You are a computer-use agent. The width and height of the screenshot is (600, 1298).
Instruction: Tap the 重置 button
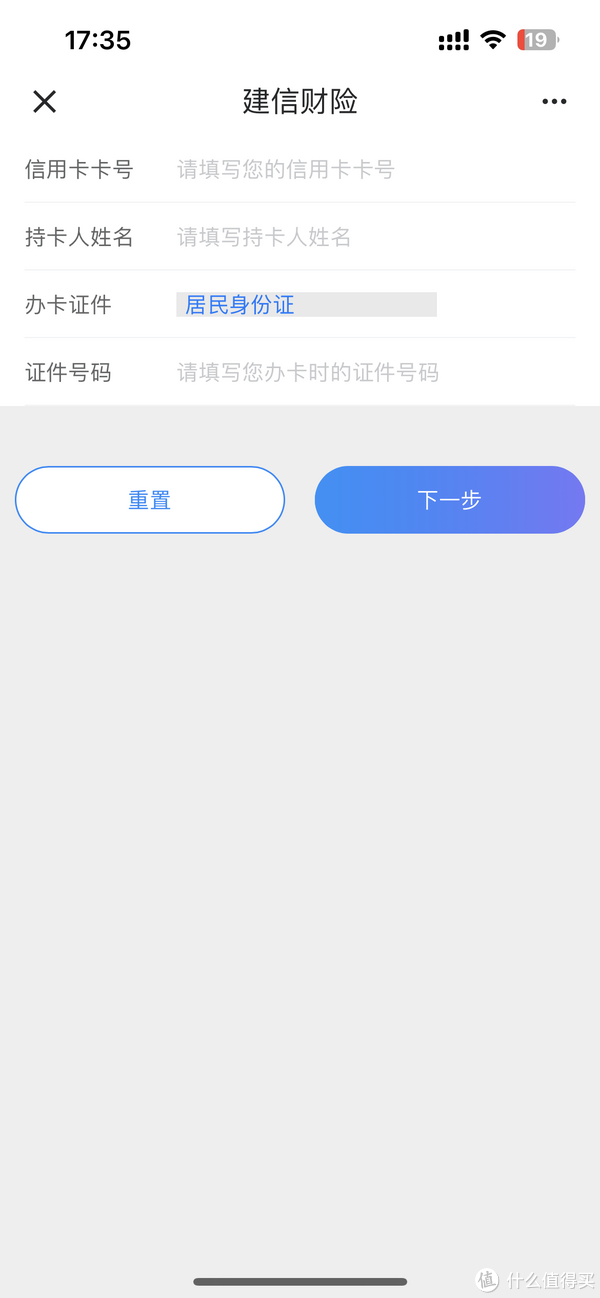click(150, 500)
